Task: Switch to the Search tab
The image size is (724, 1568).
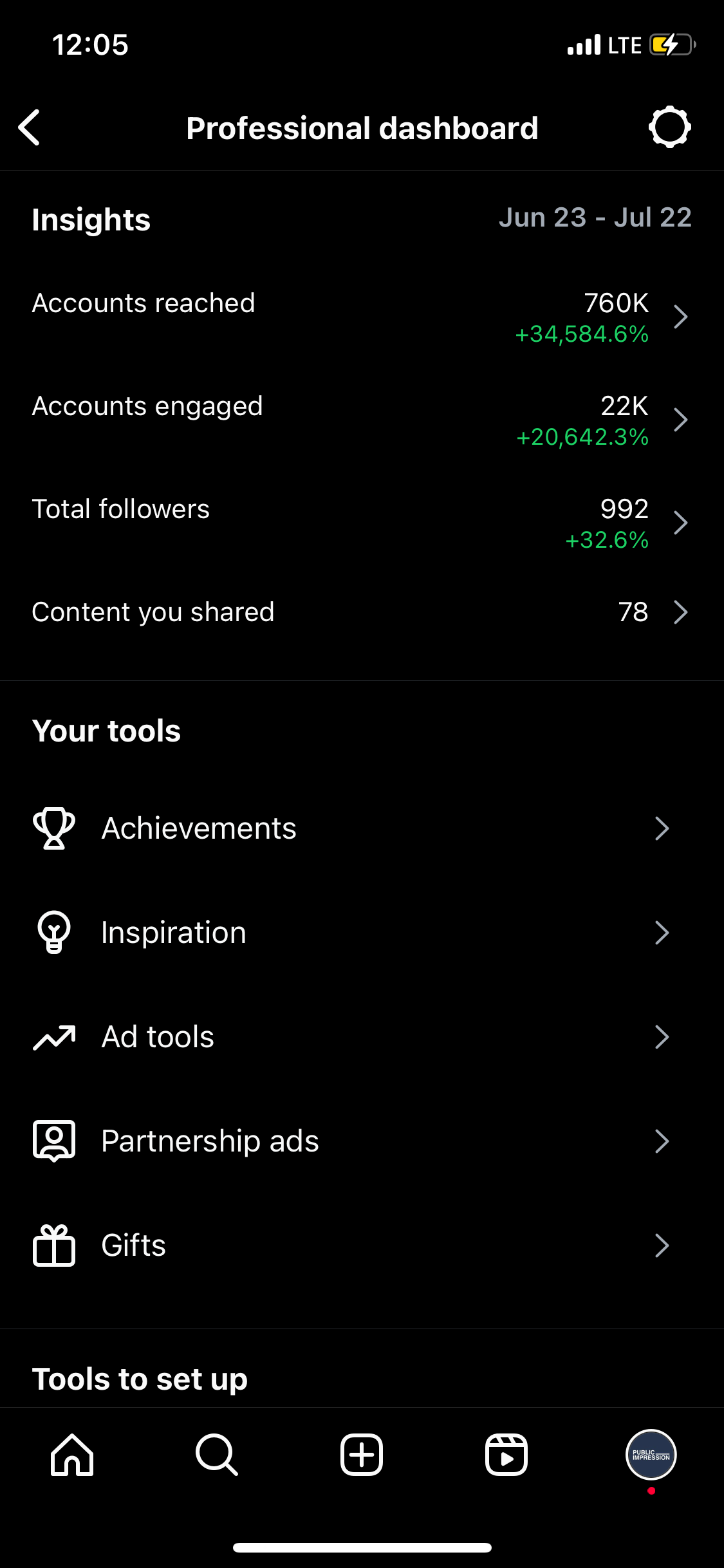Action: click(217, 1455)
